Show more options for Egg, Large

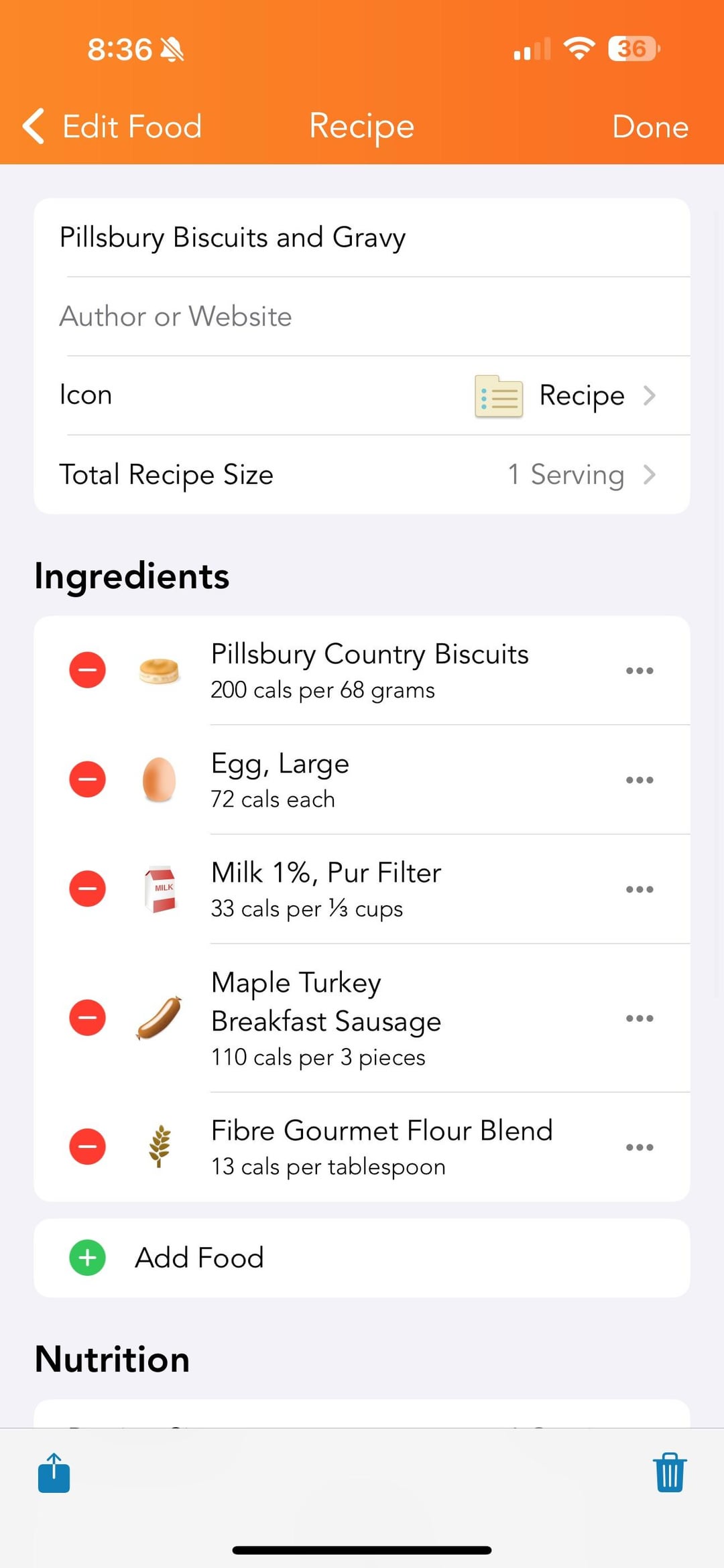pyautogui.click(x=640, y=780)
